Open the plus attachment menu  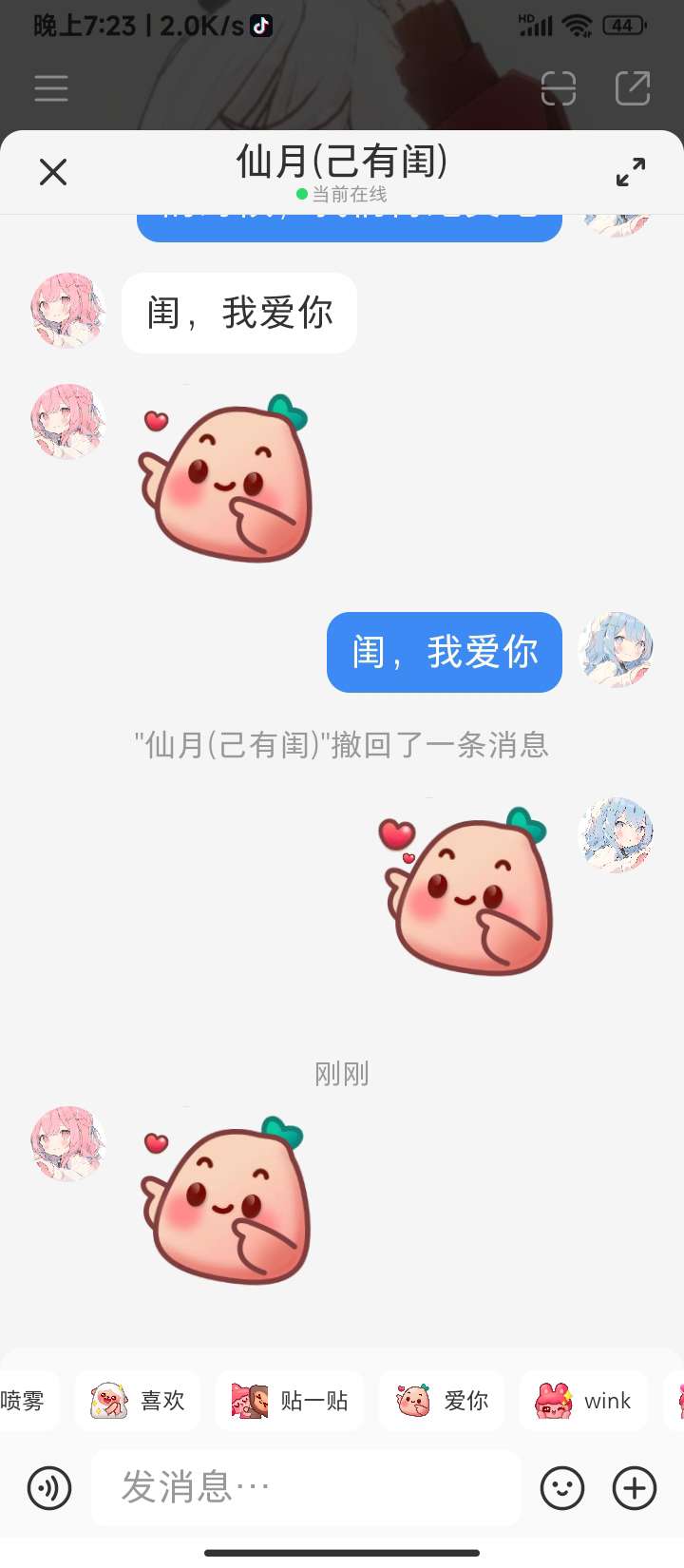[635, 1488]
